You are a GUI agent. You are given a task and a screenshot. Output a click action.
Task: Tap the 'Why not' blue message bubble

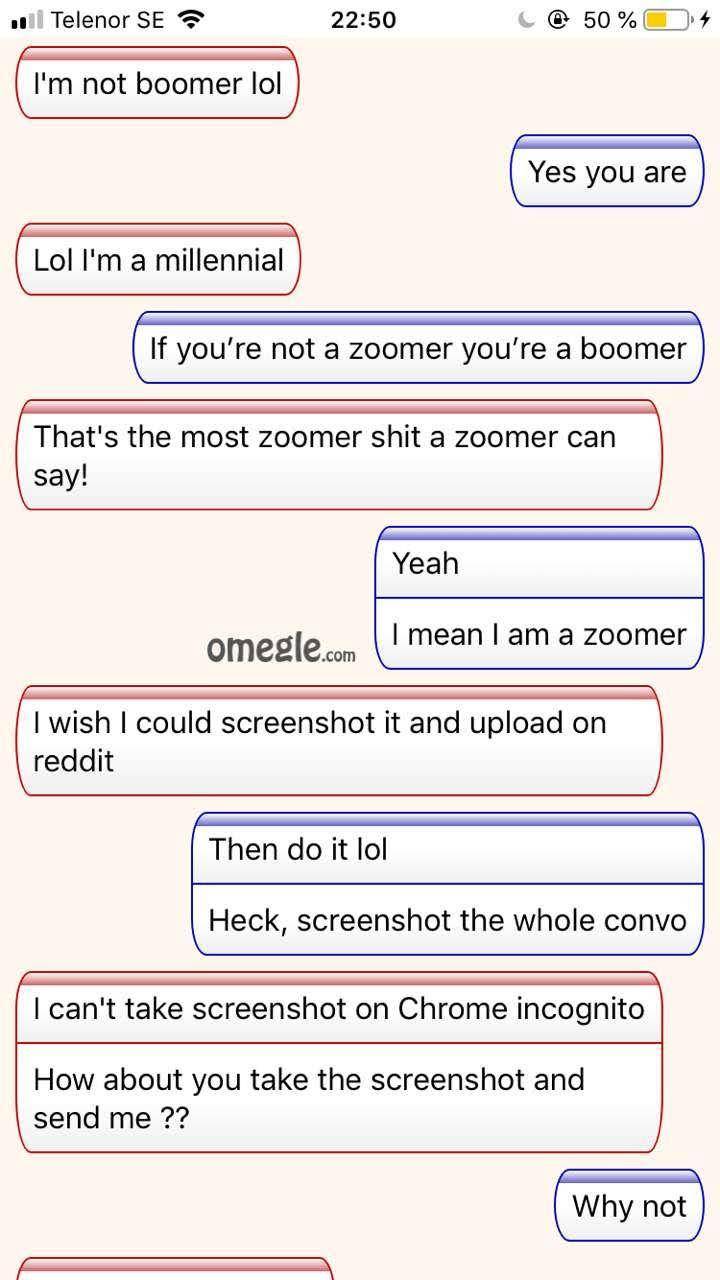click(x=629, y=1206)
